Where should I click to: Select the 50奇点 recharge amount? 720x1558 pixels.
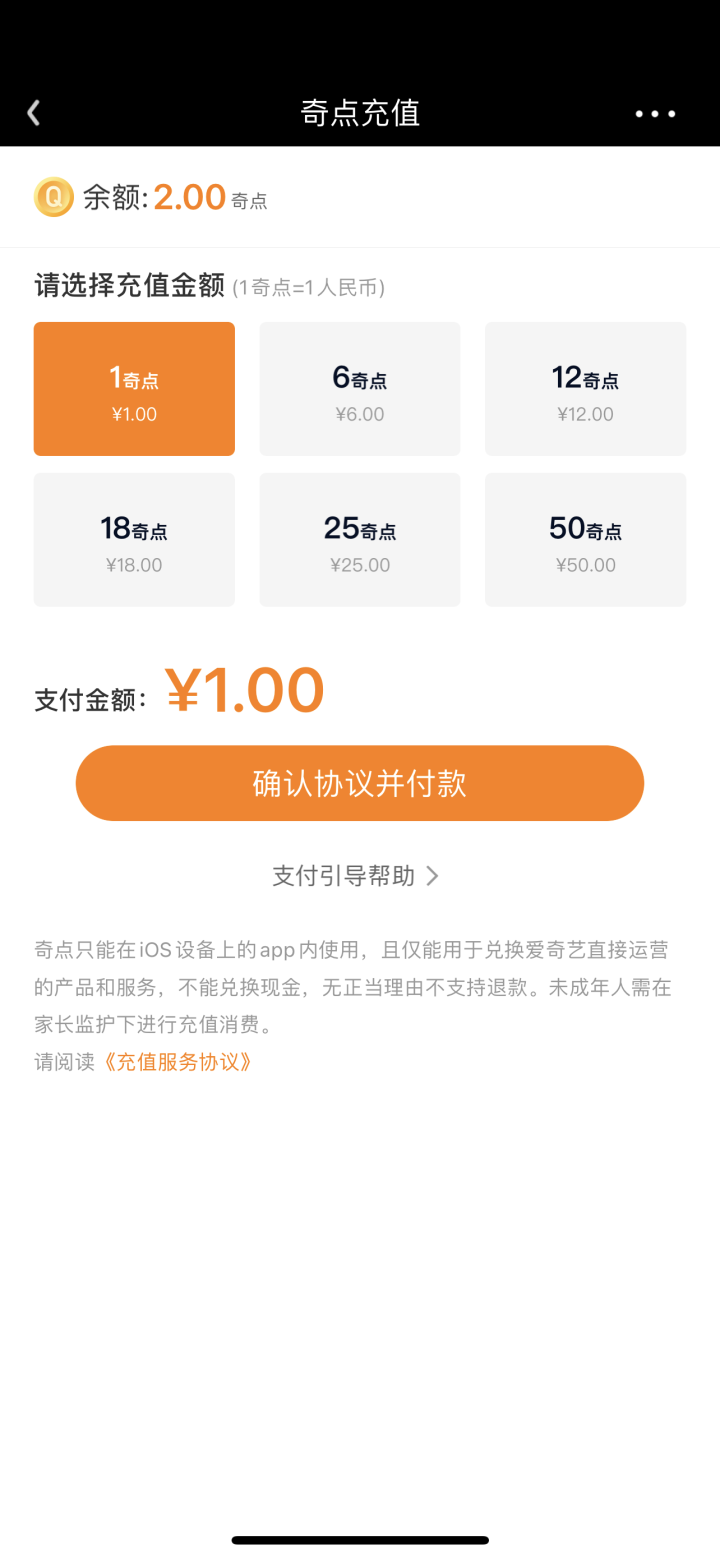585,540
